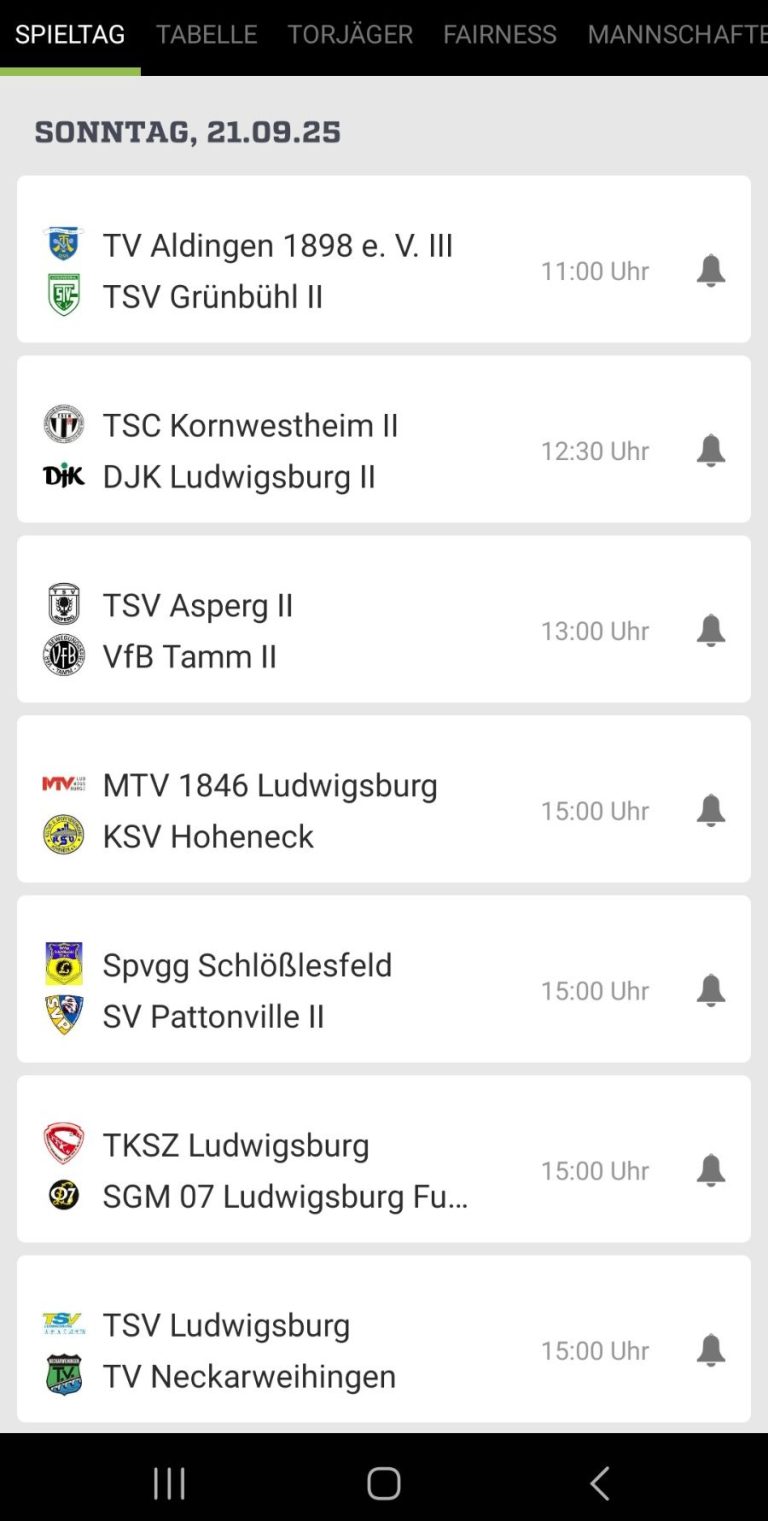Screen dimensions: 768x1521
Task: Open TV Aldingen vs TSV Grünbühl II match
Action: (x=383, y=259)
